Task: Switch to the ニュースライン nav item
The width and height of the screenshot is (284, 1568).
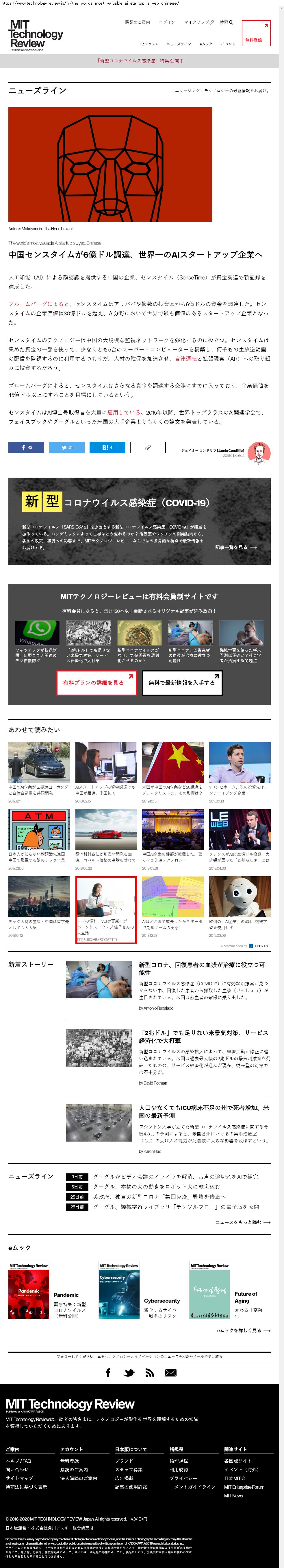Action: (179, 44)
